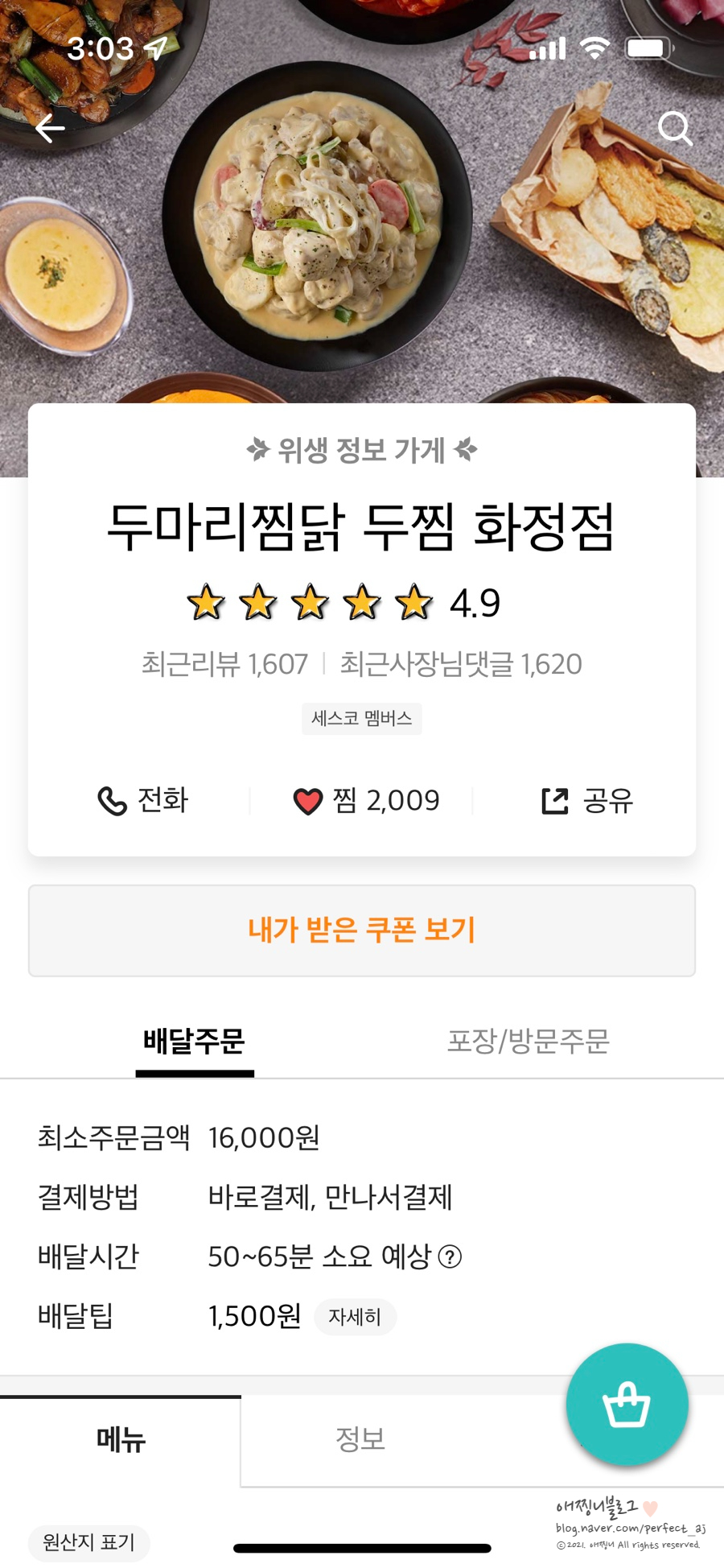Viewport: 724px width, 1568px height.
Task: Open the delivery time help icon
Action: [450, 1256]
